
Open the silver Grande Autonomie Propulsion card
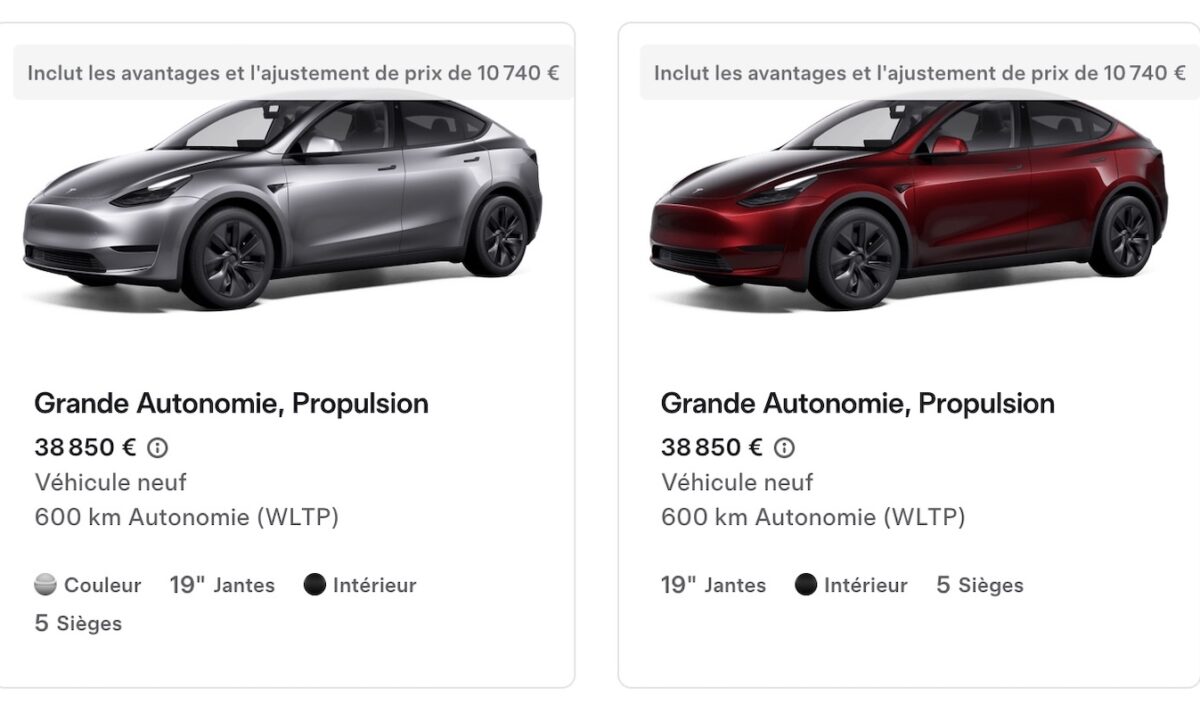pos(231,404)
